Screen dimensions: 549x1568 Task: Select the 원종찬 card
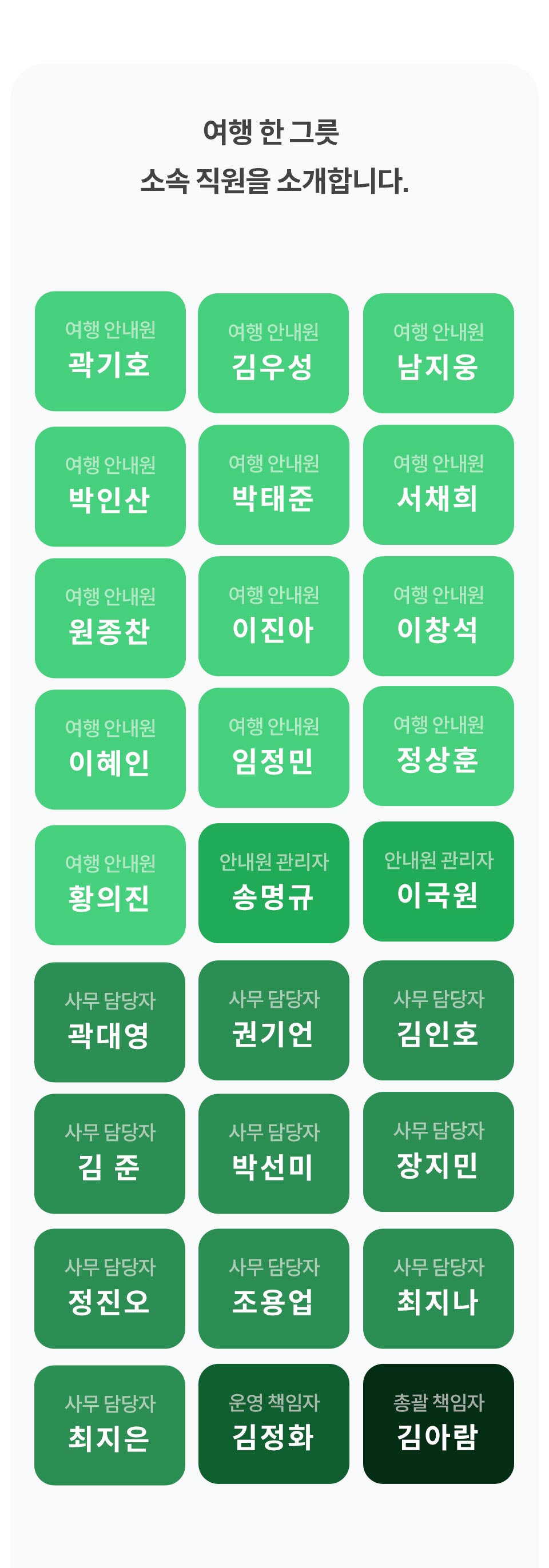click(110, 618)
